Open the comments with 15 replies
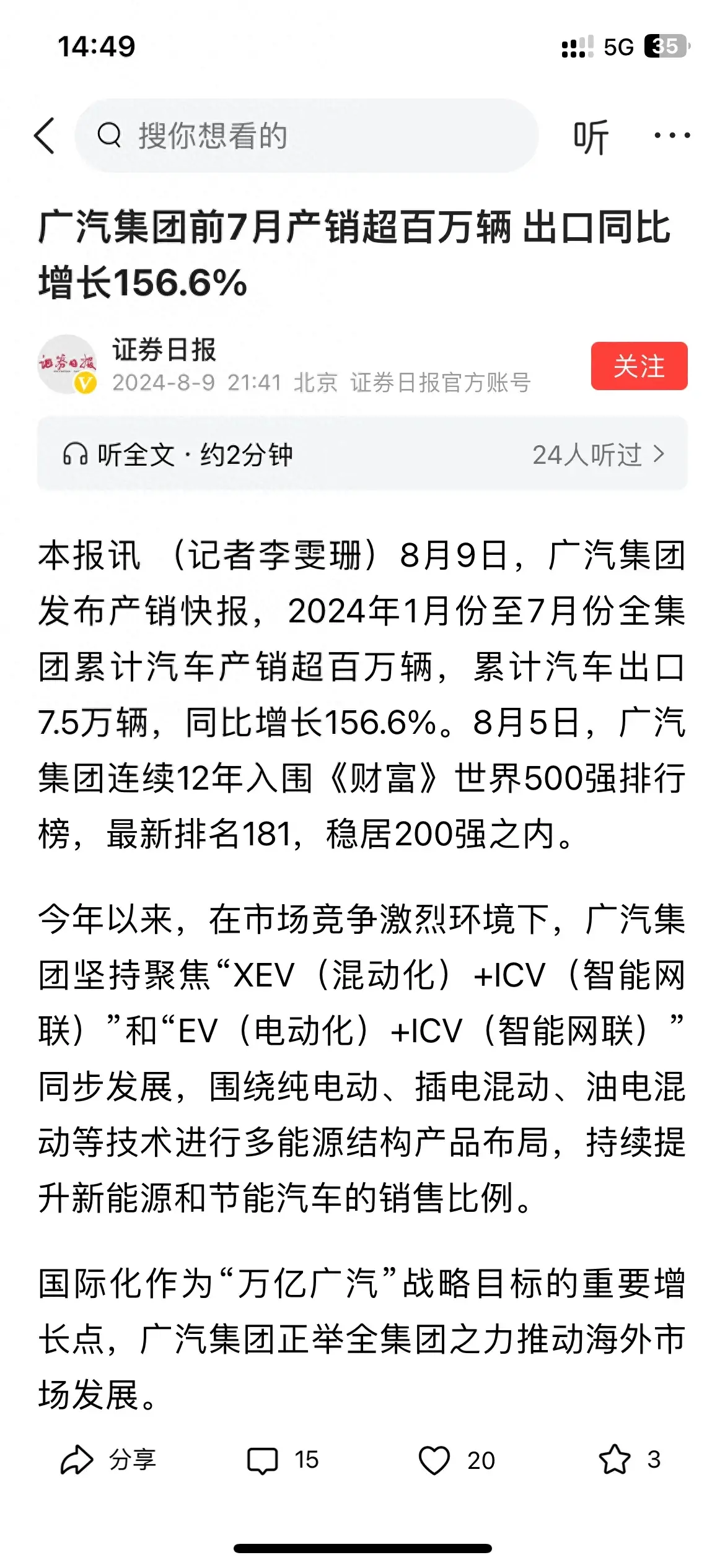The width and height of the screenshot is (725, 1568). tap(283, 1460)
